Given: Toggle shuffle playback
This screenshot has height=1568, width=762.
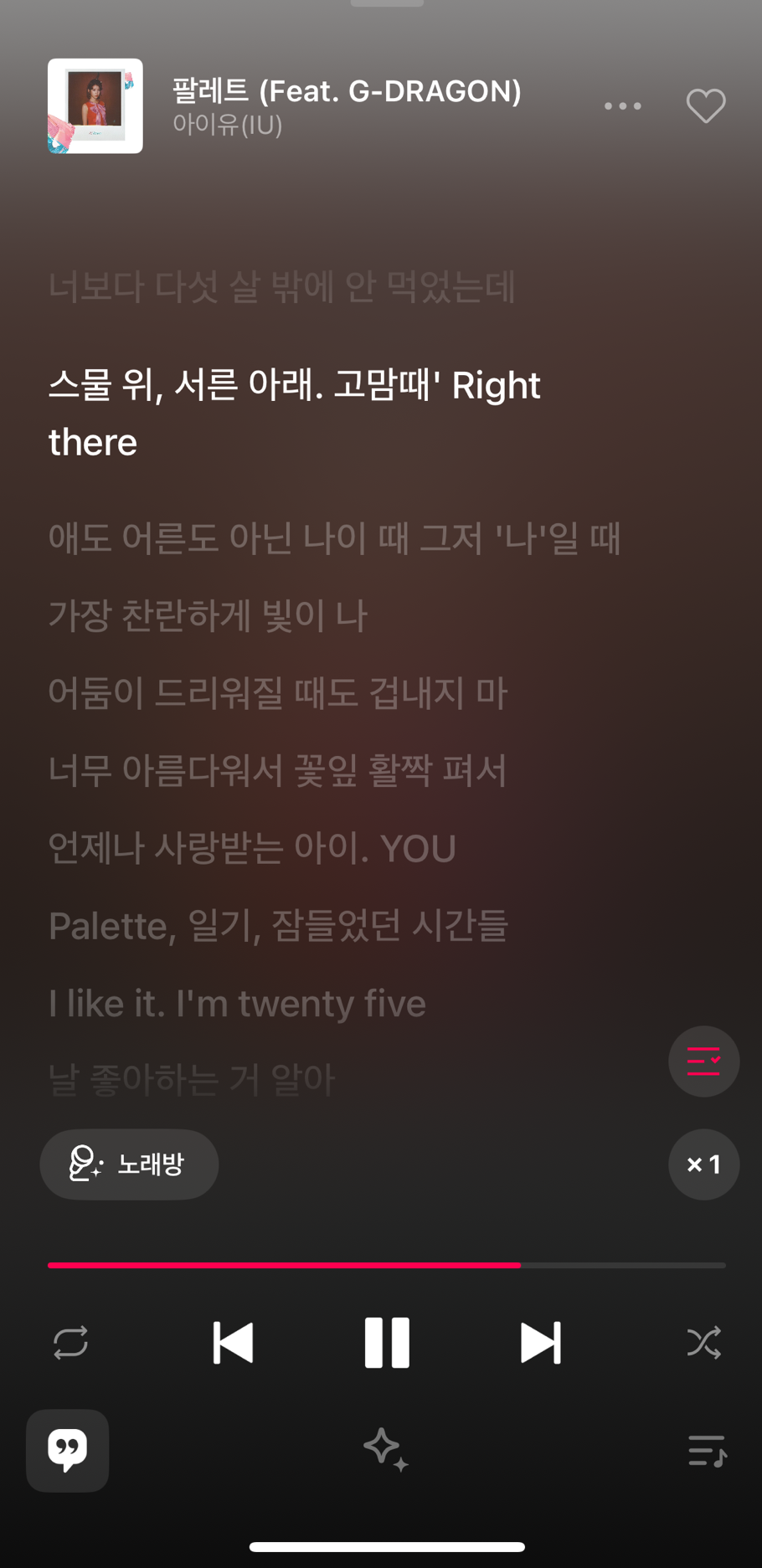Looking at the screenshot, I should coord(703,1342).
